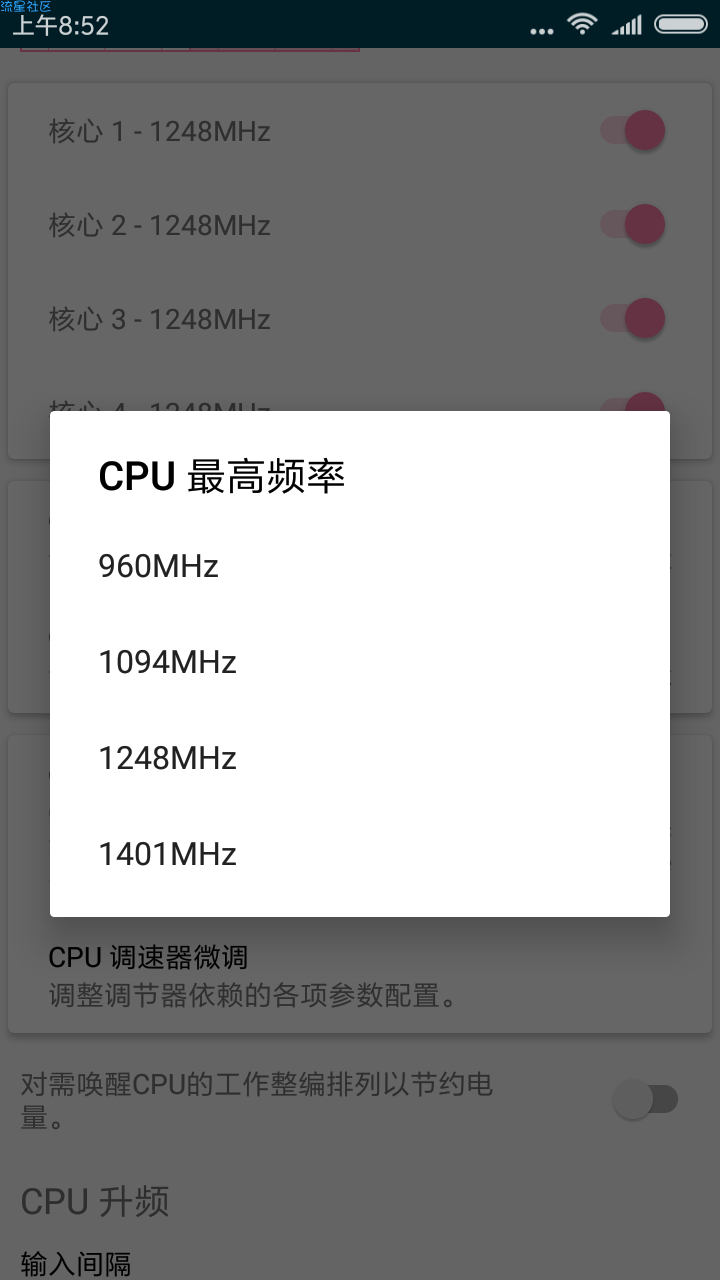Choose the 1094MHz option
The image size is (720, 1280).
coord(168,662)
